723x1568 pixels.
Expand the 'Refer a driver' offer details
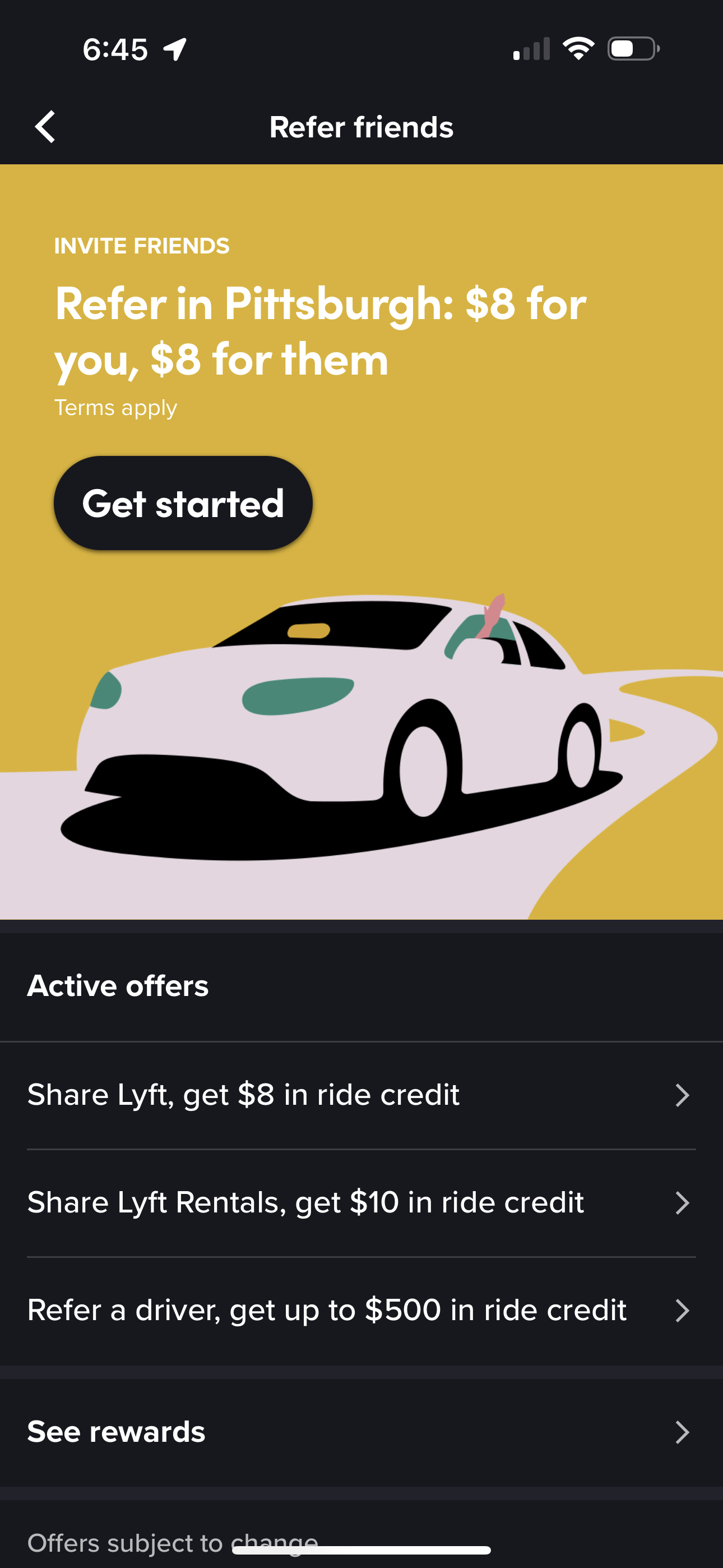(x=361, y=1311)
